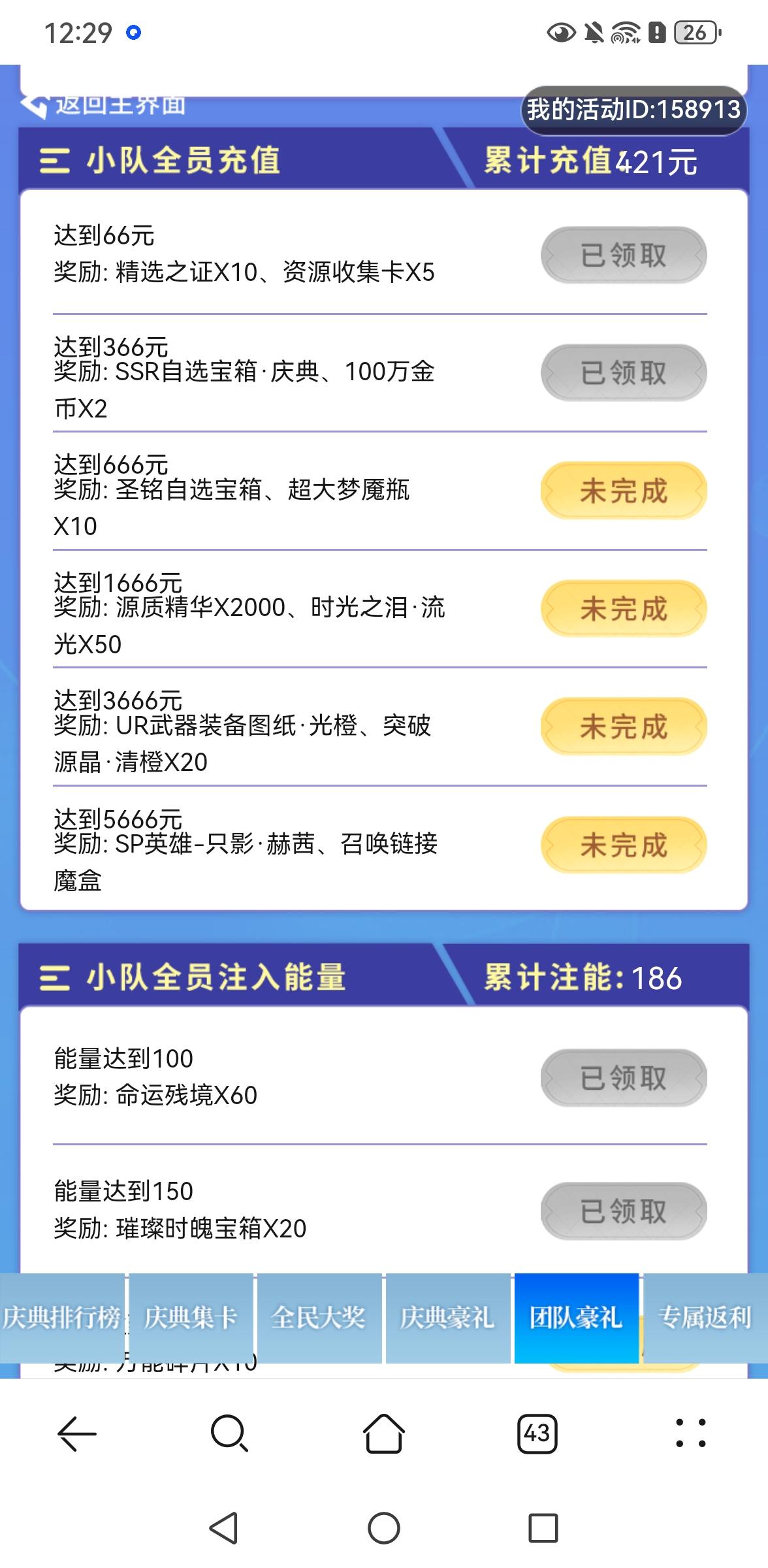
Task: Tap 已领取 button for 能量达到100 reward
Action: pos(624,1078)
